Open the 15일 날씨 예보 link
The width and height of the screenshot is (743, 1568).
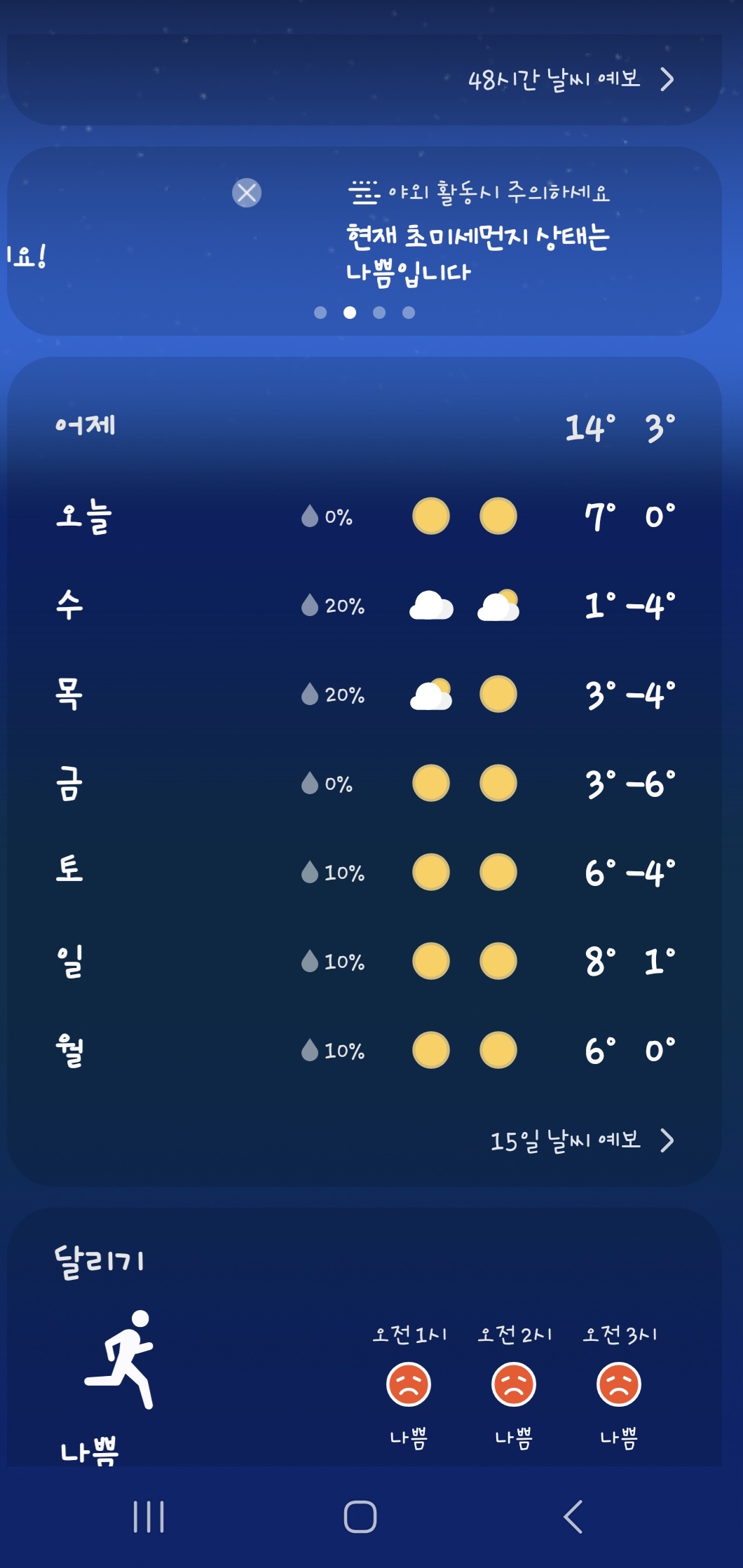pos(580,1140)
